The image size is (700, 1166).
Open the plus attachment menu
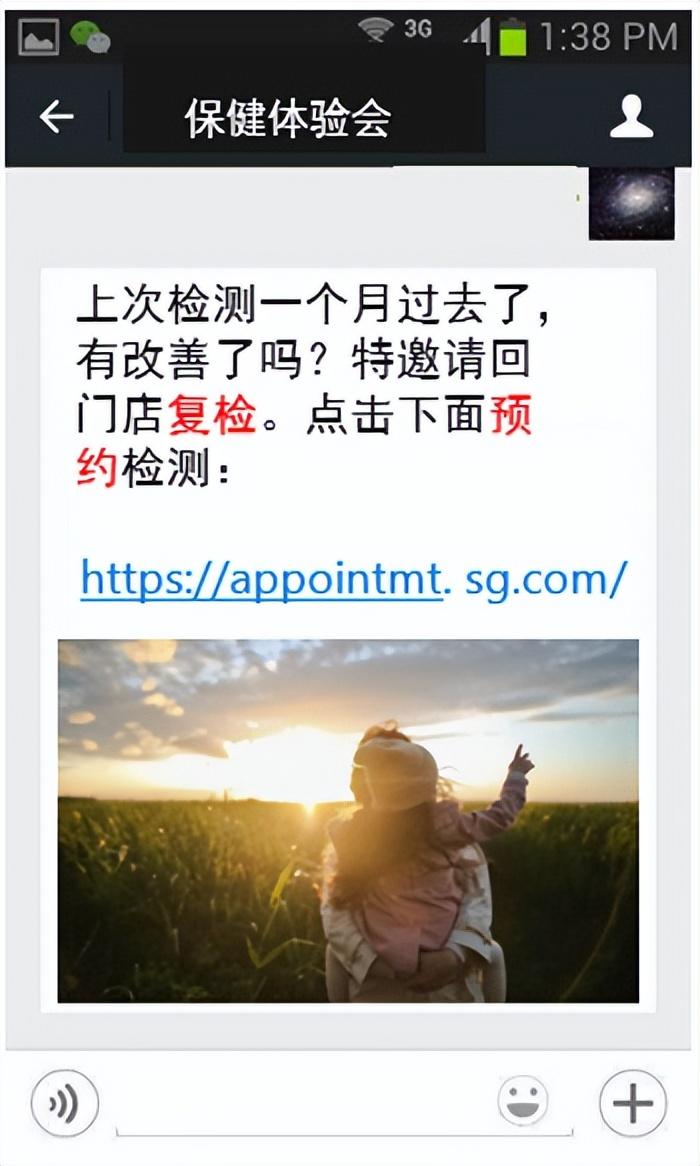pos(632,1103)
